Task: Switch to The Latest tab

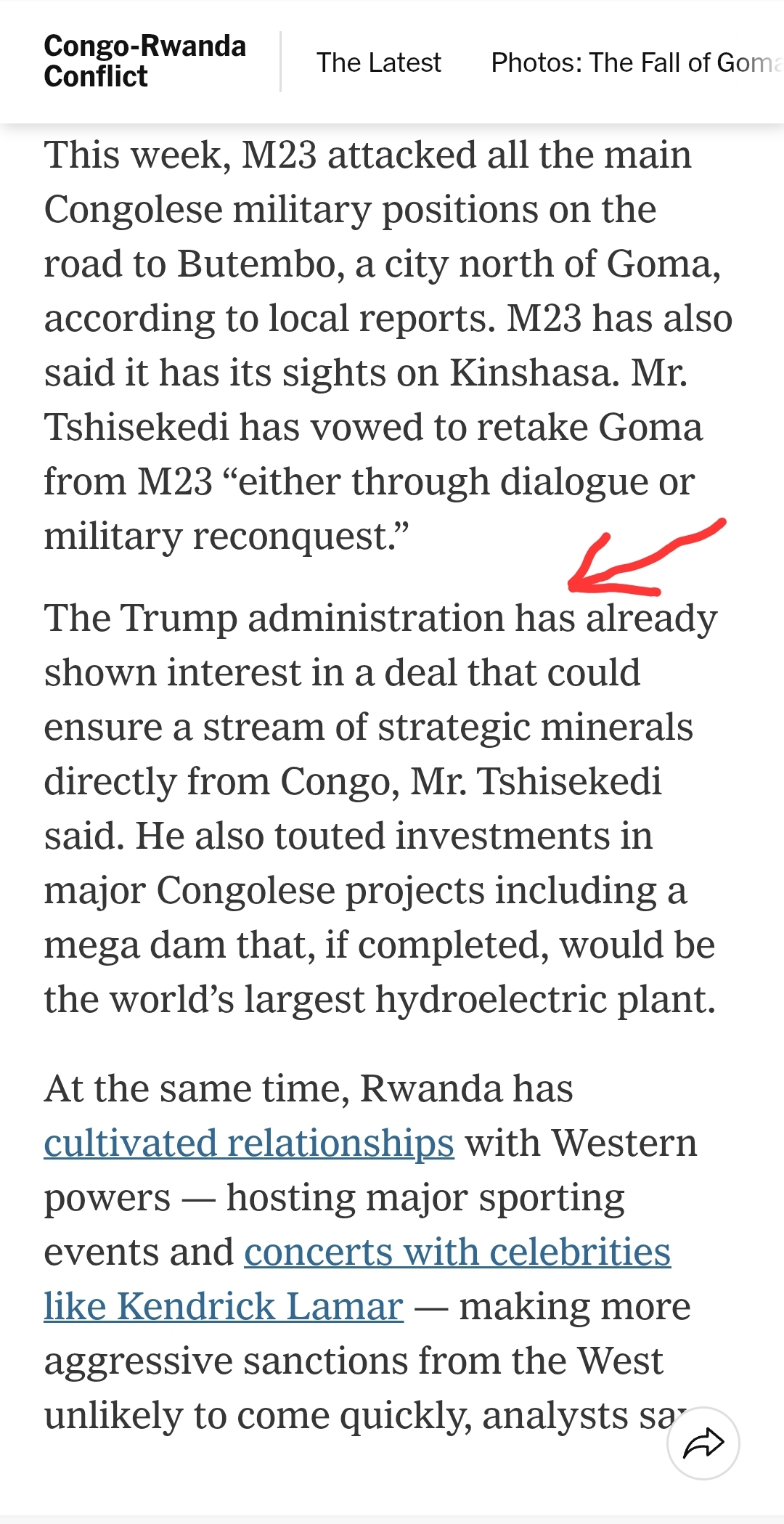Action: click(x=378, y=62)
